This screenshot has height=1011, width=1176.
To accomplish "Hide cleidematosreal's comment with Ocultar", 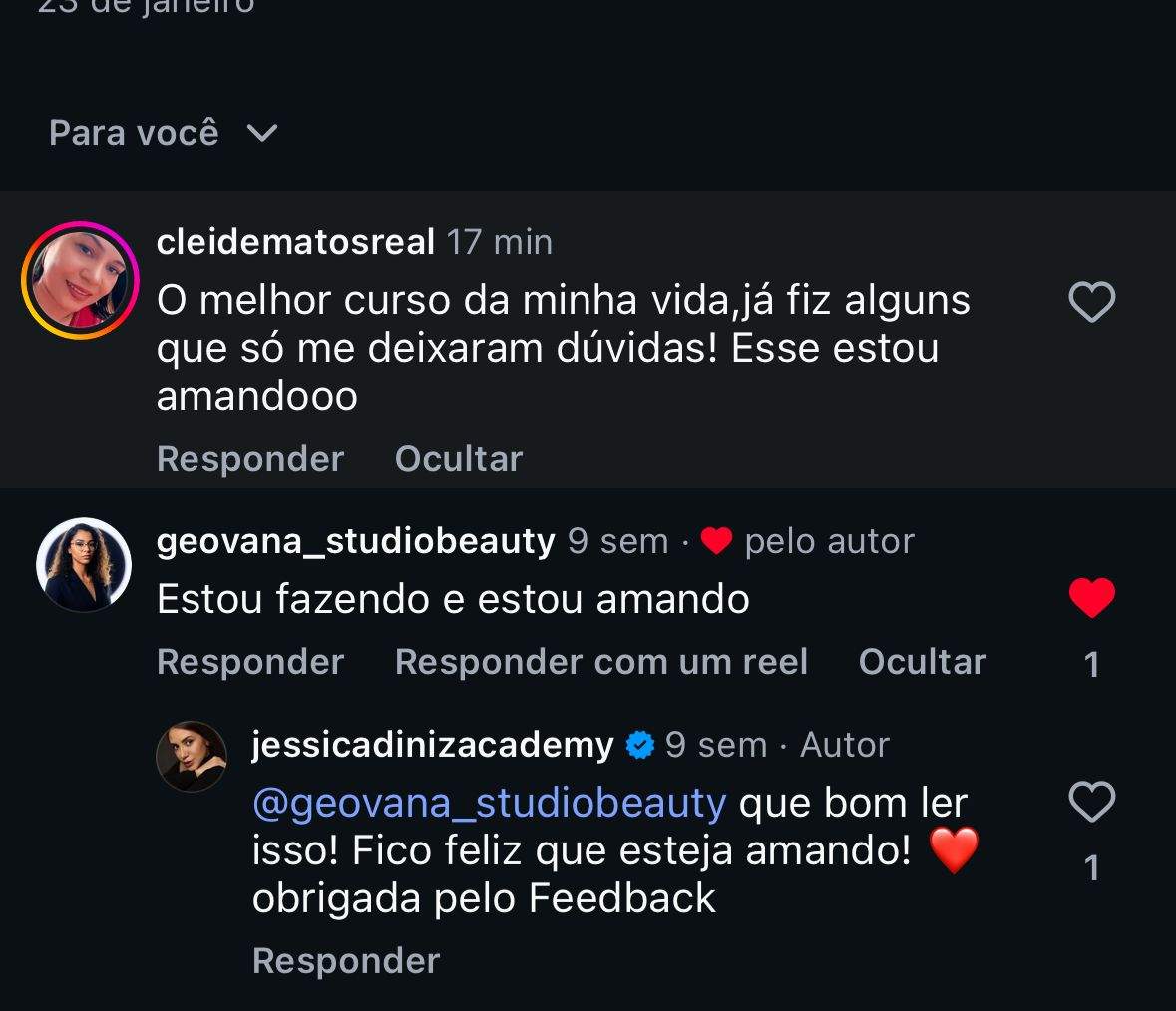I will point(458,459).
